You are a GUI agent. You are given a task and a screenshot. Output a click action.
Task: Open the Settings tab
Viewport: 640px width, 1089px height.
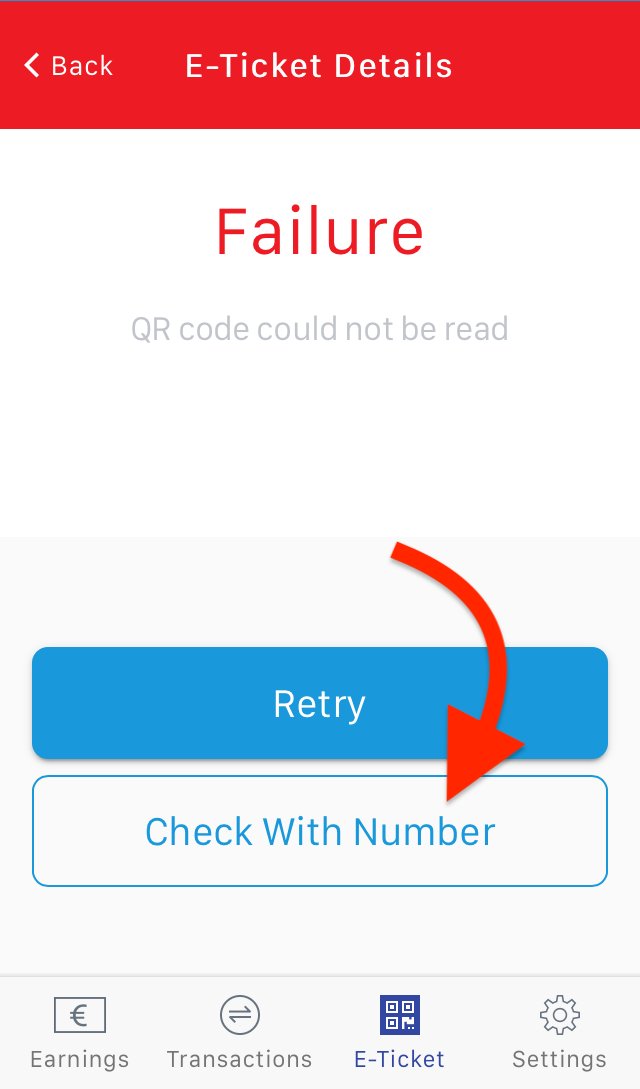click(x=559, y=1033)
